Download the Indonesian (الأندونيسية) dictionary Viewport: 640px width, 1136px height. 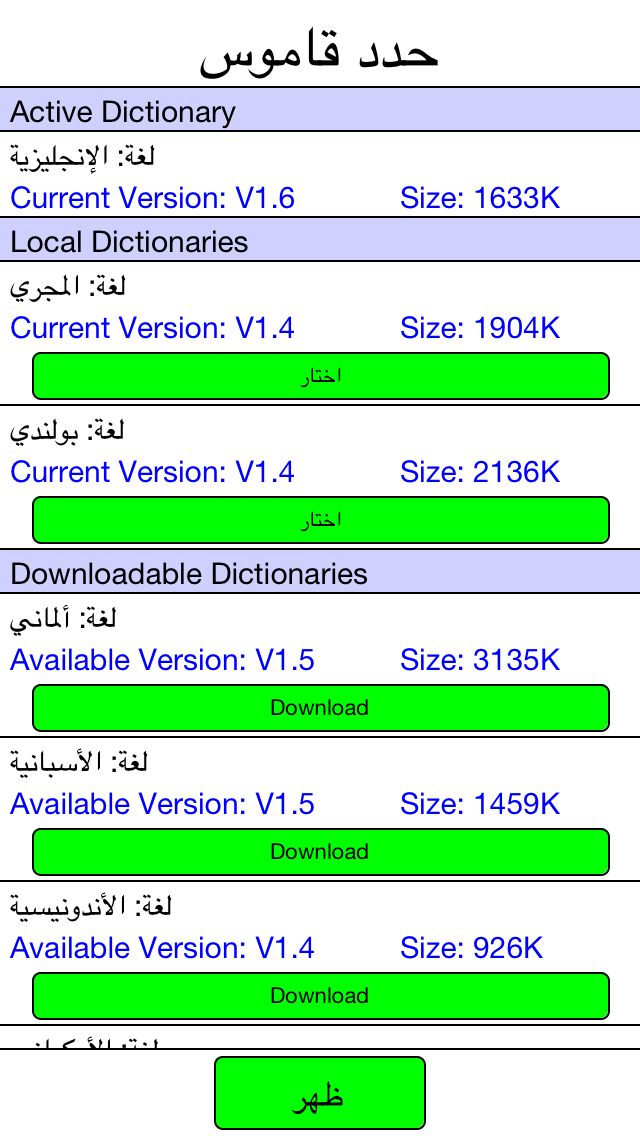point(320,996)
